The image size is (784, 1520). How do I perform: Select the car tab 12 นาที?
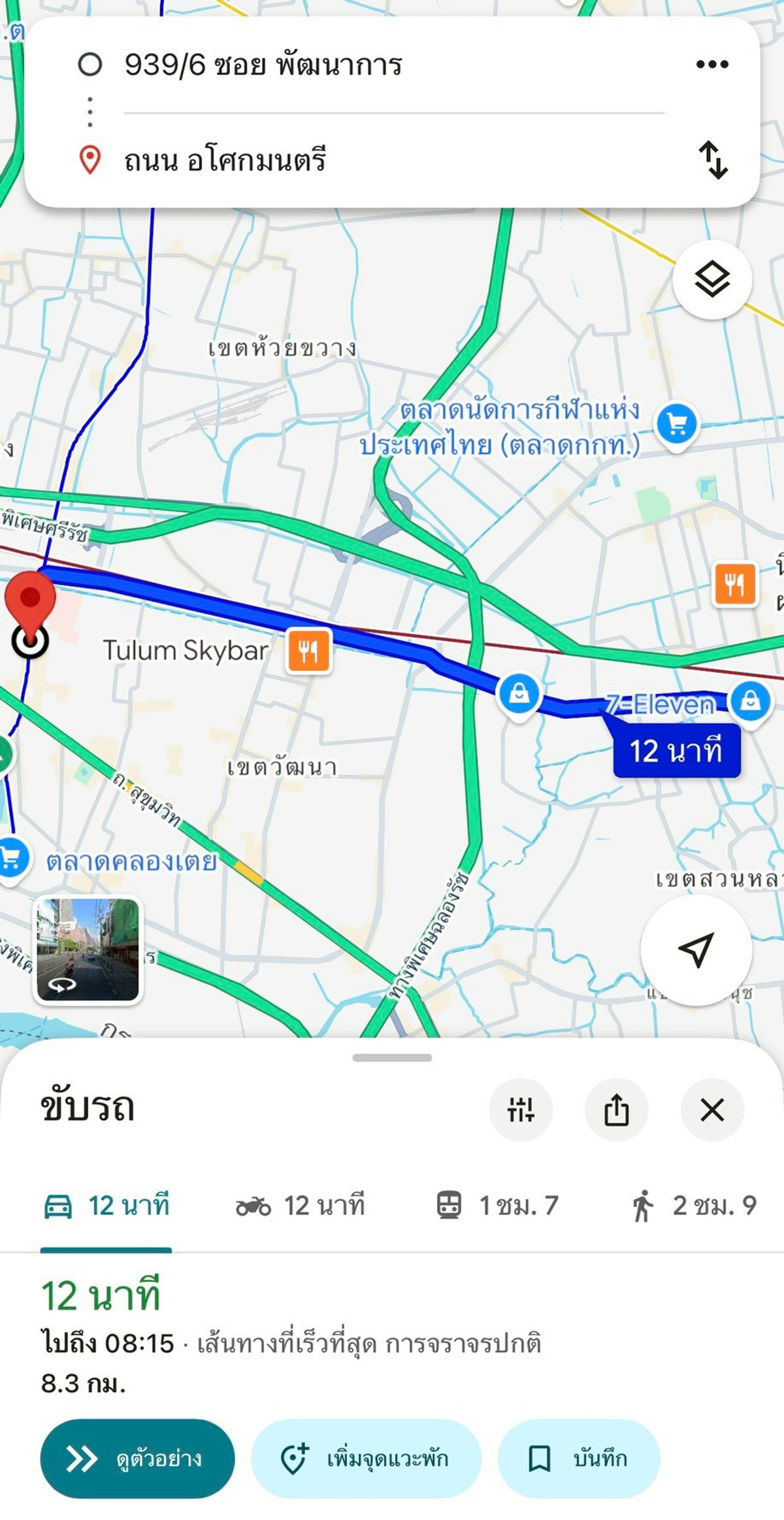point(106,1206)
